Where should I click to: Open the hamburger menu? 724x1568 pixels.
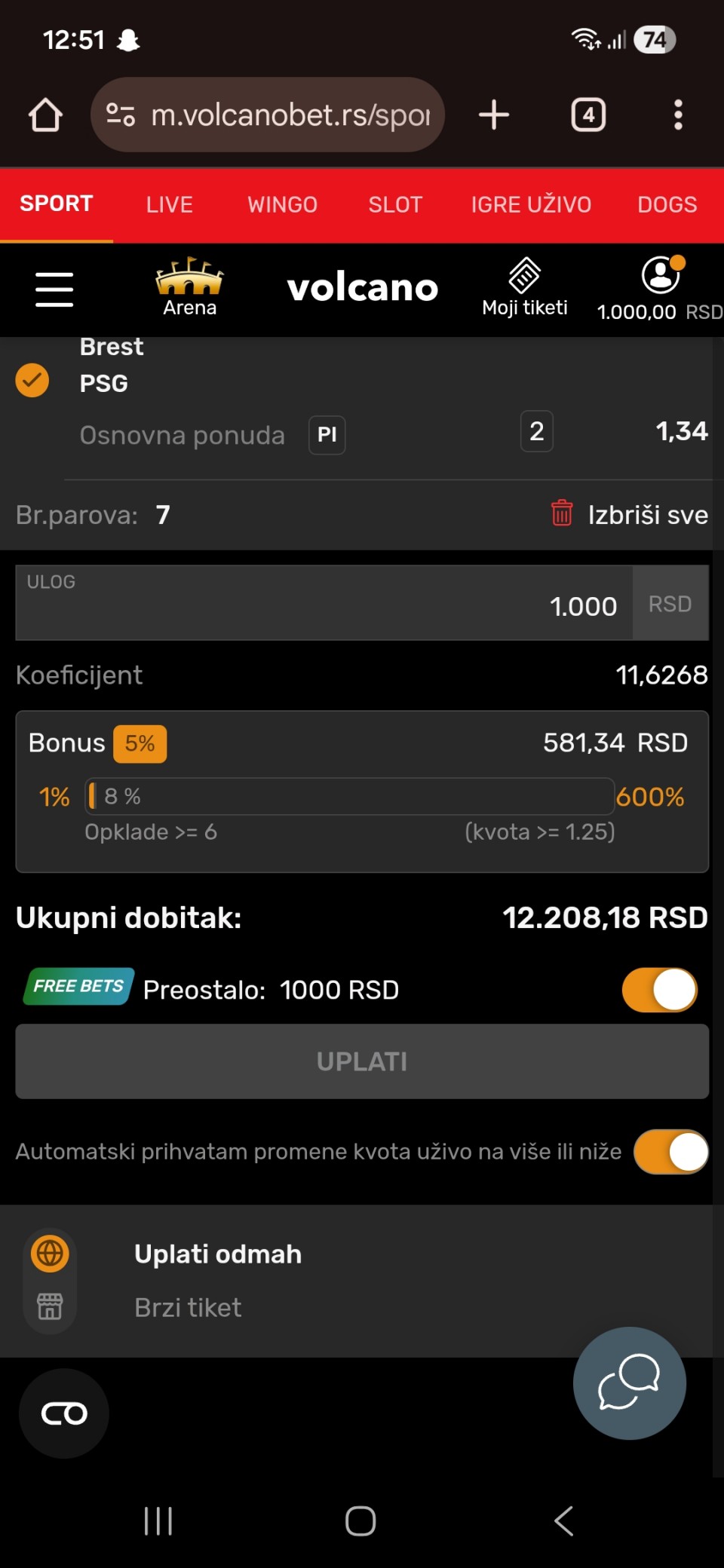click(x=54, y=289)
